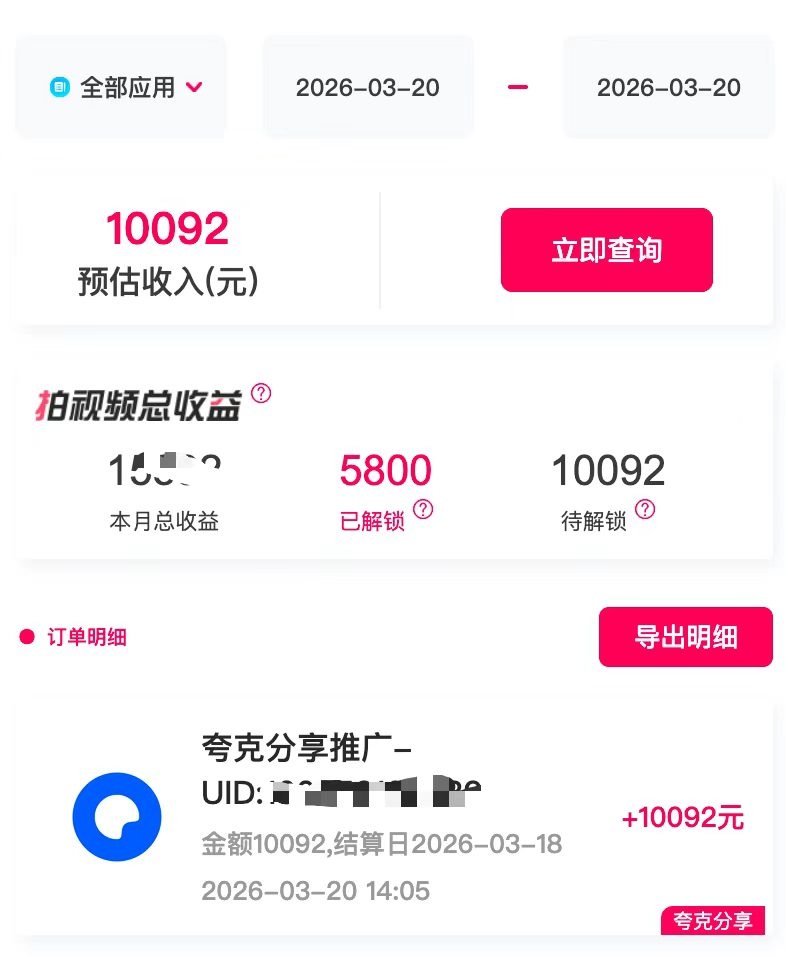This screenshot has width=789, height=967.
Task: Click the 夸克分享 corner tag
Action: click(713, 922)
